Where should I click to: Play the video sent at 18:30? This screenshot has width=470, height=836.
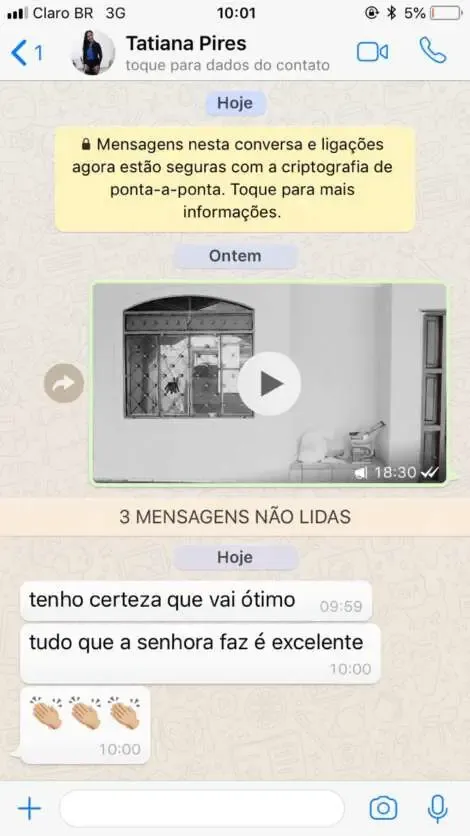tap(269, 383)
